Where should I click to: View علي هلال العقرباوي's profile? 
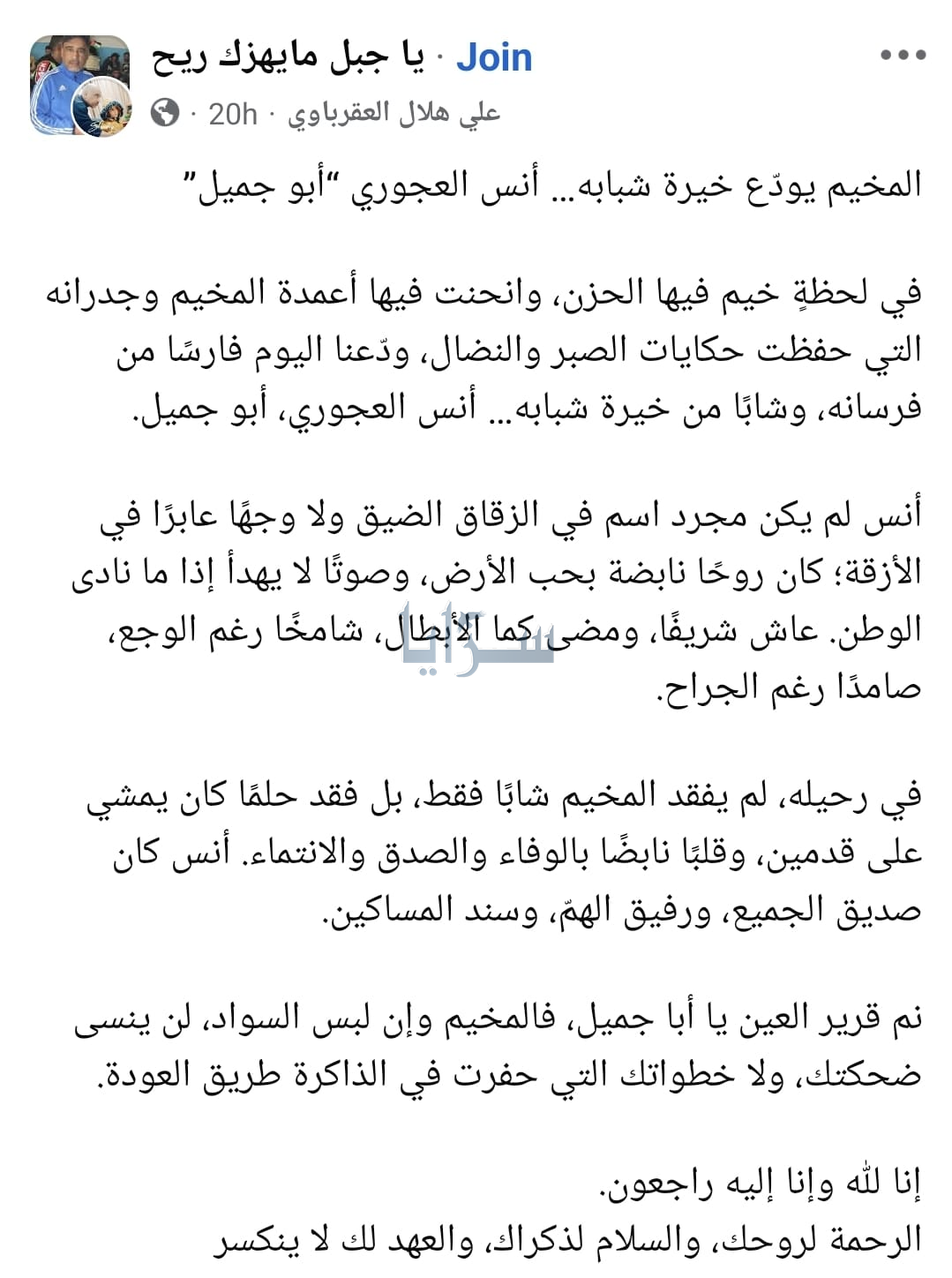point(394,114)
